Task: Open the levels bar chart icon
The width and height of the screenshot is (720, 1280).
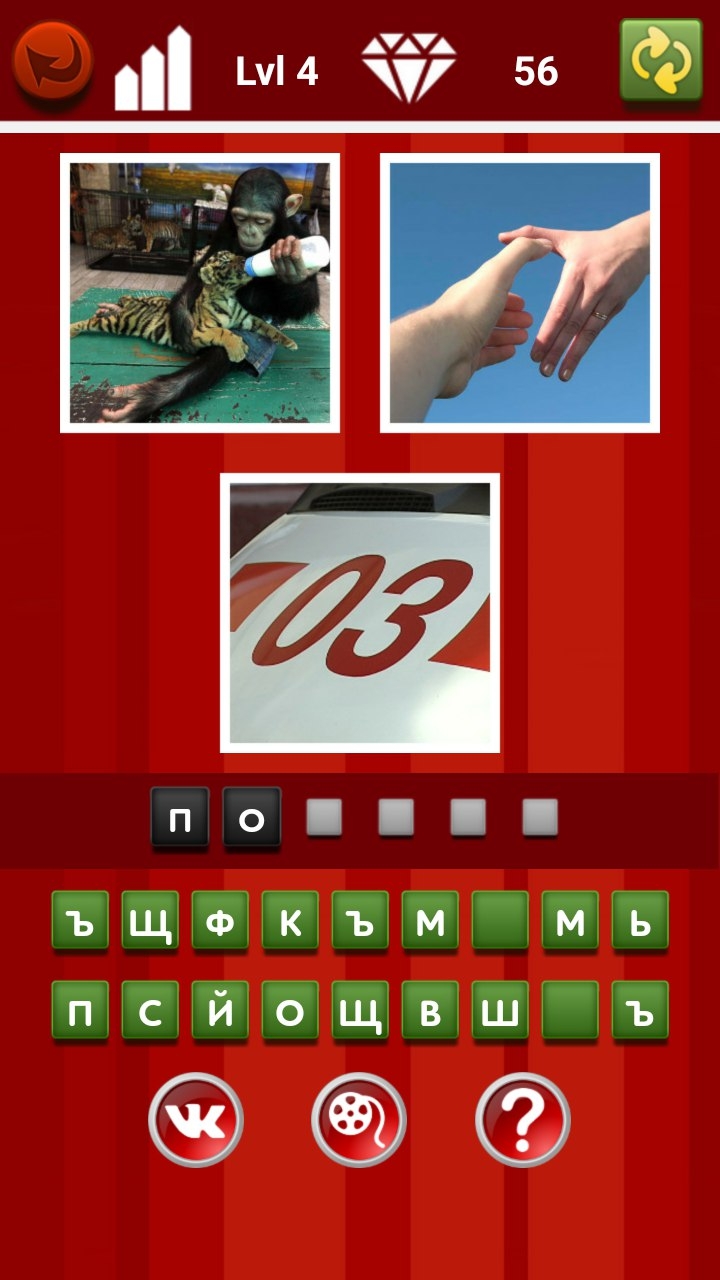Action: click(153, 68)
